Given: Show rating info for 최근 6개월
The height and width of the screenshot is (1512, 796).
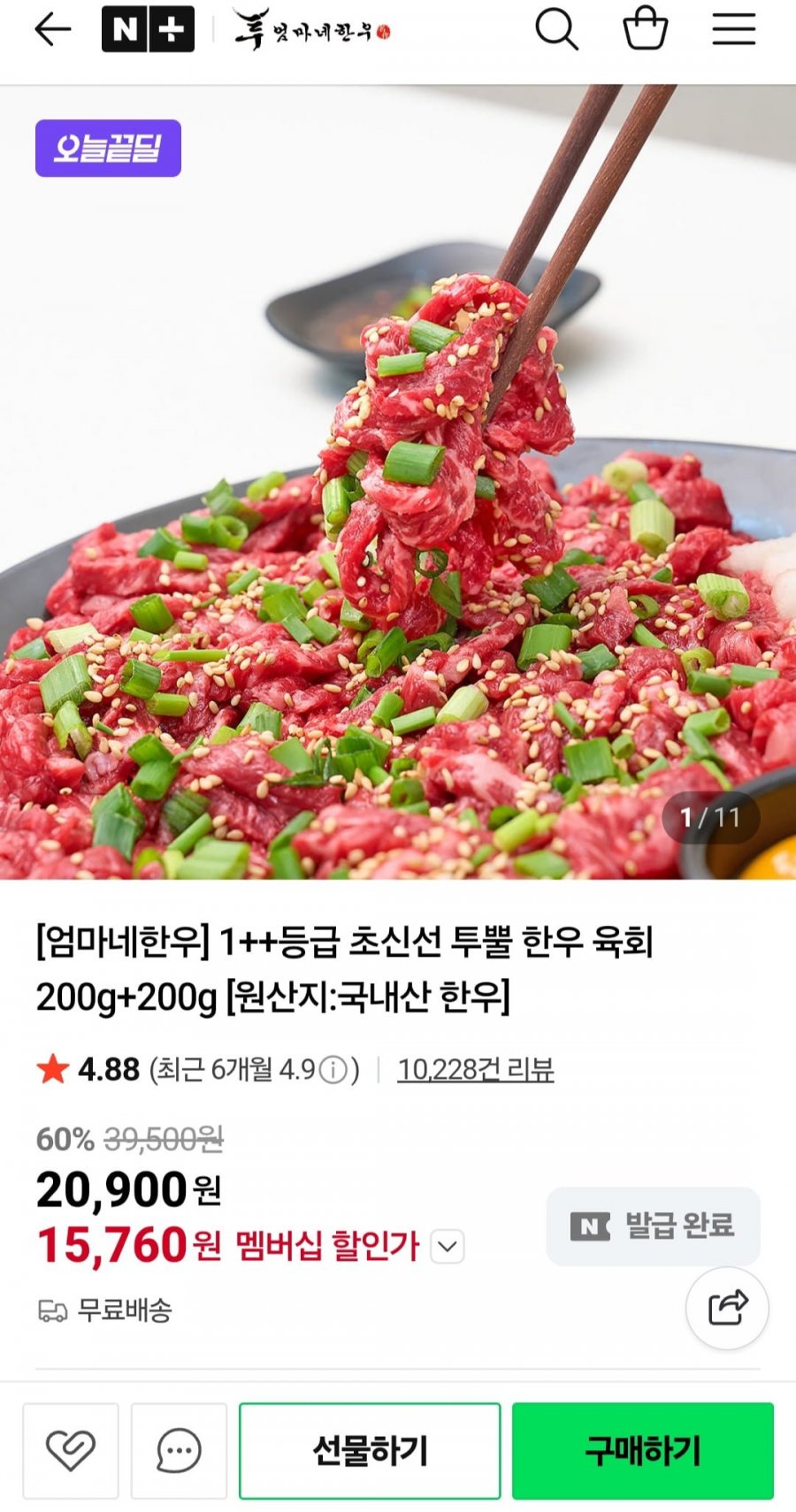Looking at the screenshot, I should click(333, 1071).
